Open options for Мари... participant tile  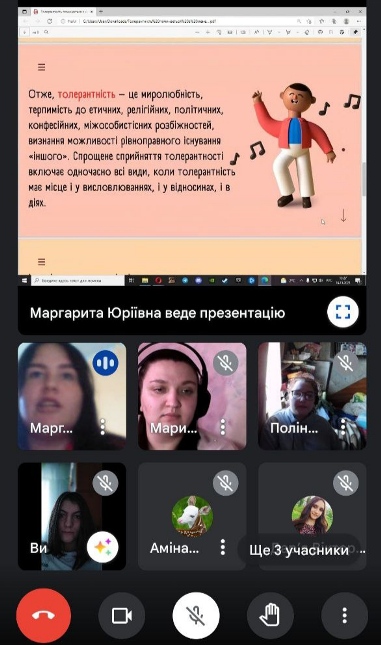tap(223, 427)
